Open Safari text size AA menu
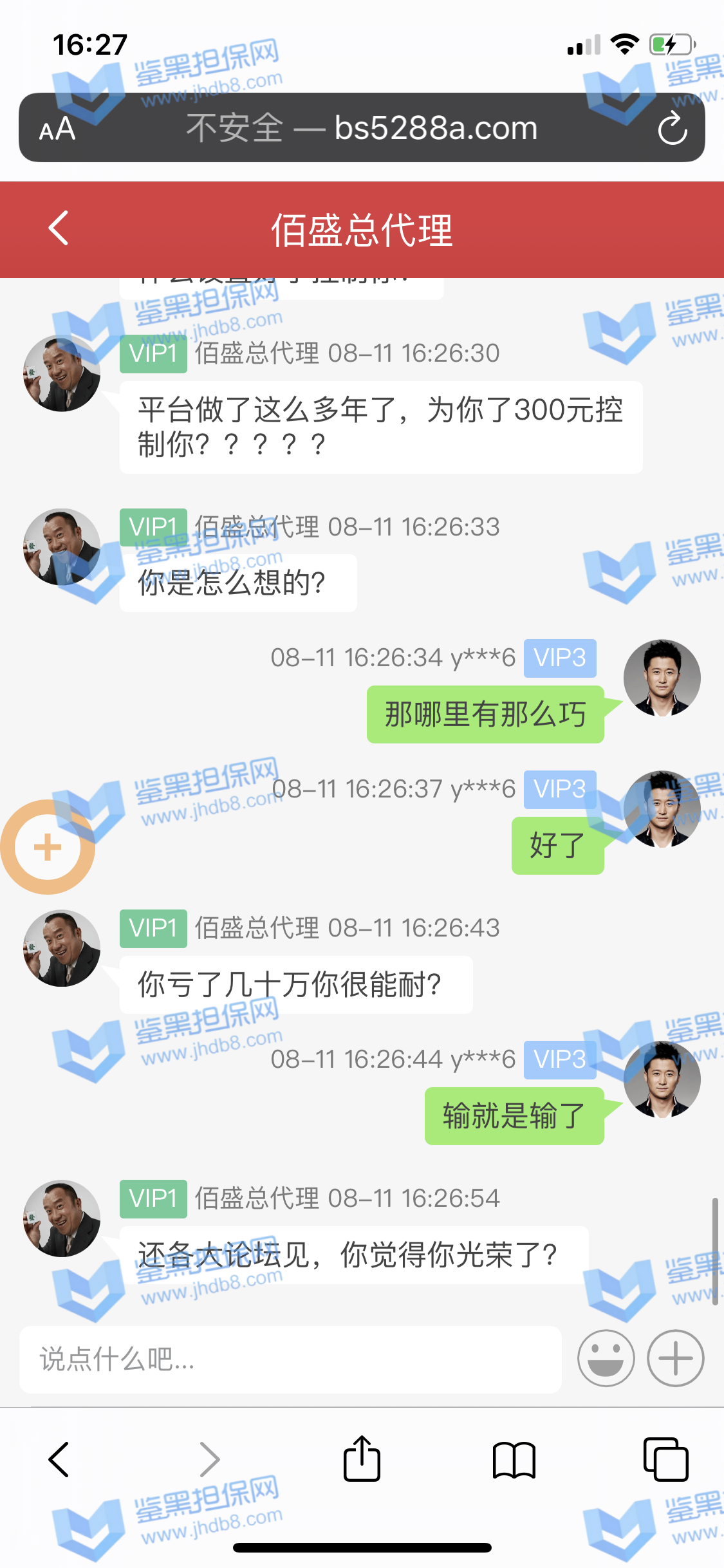724x1568 pixels. point(57,129)
